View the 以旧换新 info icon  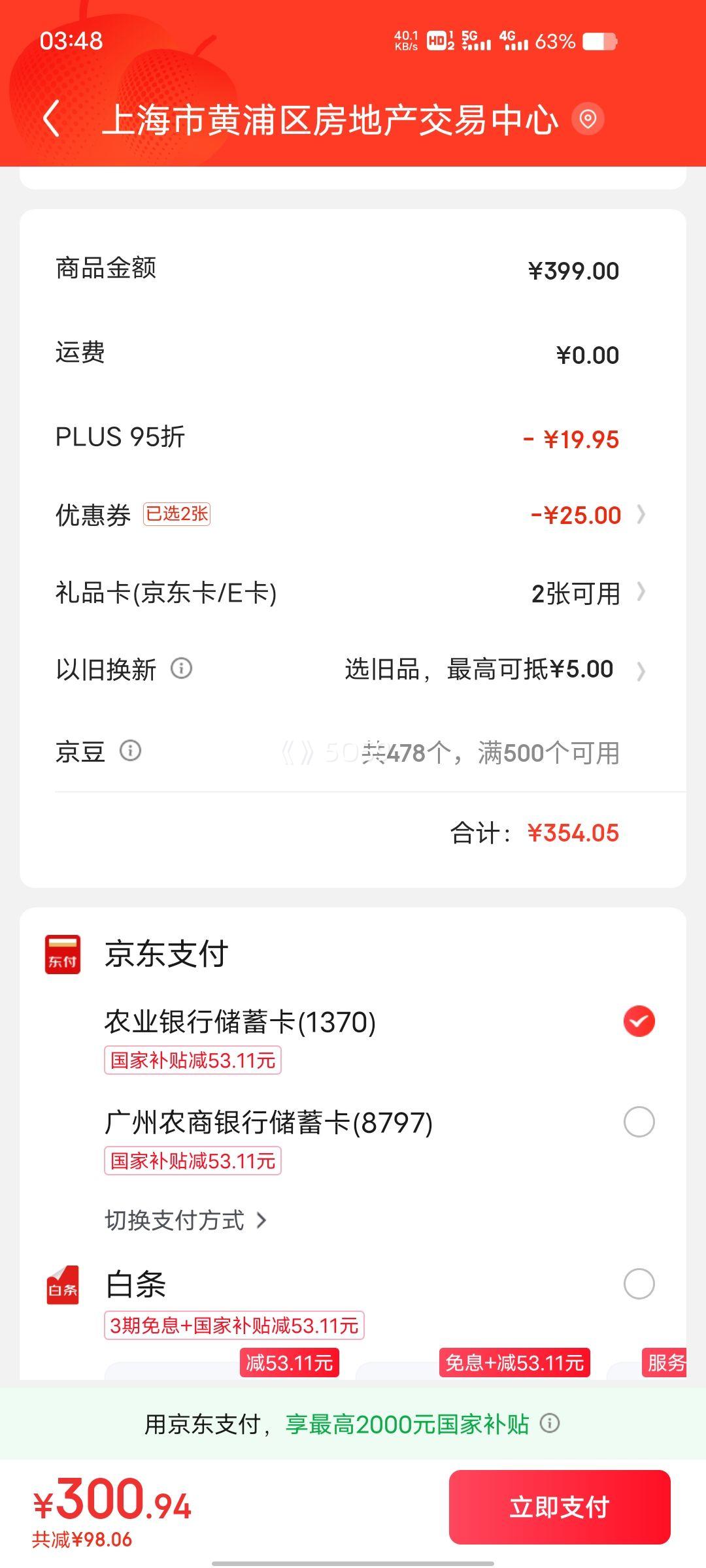pos(181,668)
